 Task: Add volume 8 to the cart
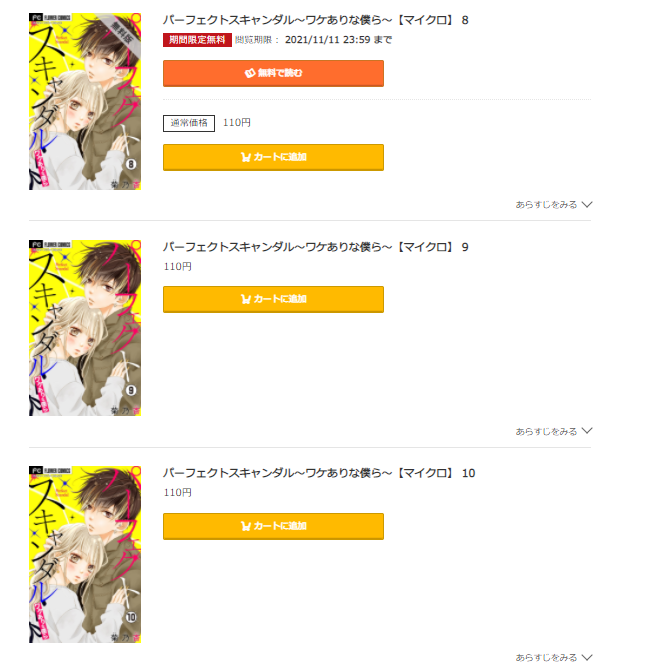(273, 157)
